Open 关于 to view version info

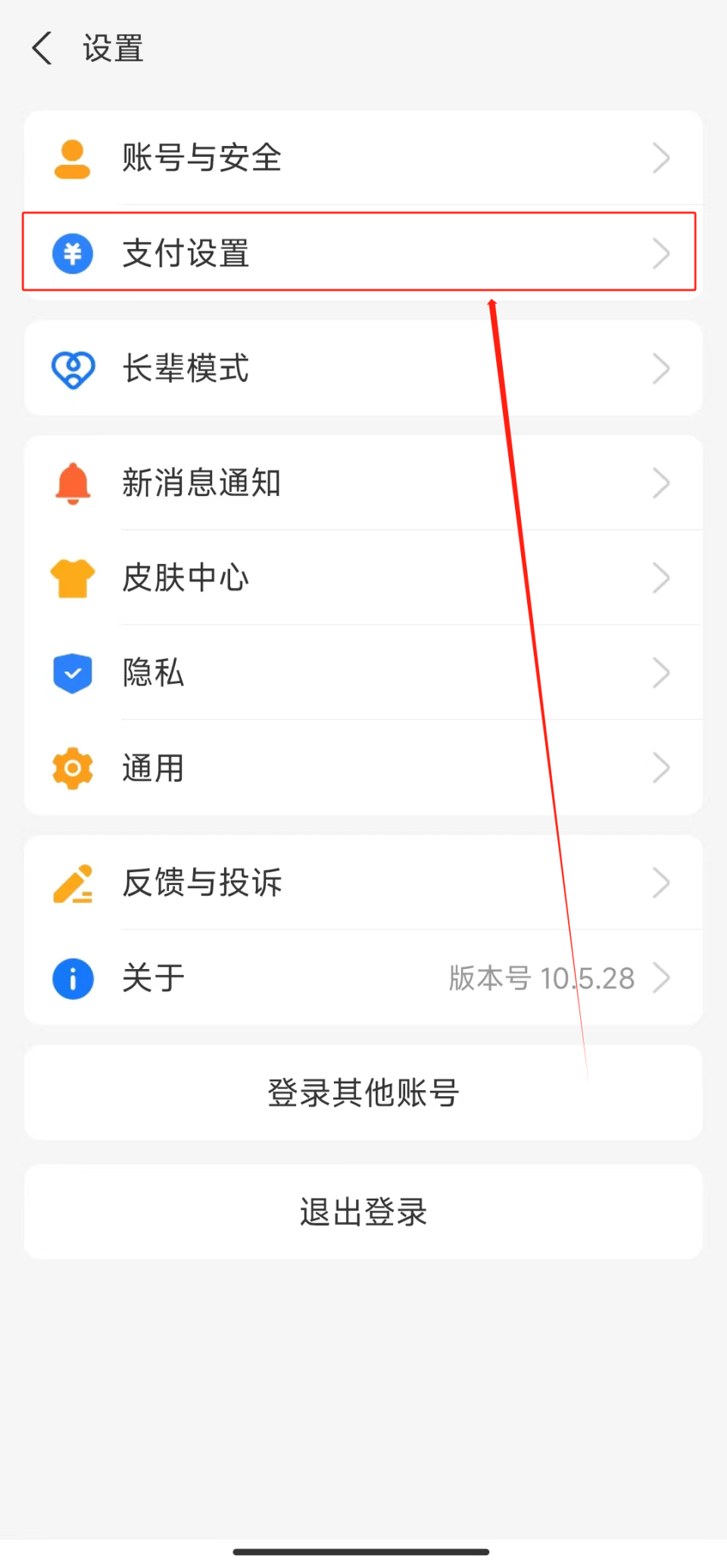click(x=363, y=977)
